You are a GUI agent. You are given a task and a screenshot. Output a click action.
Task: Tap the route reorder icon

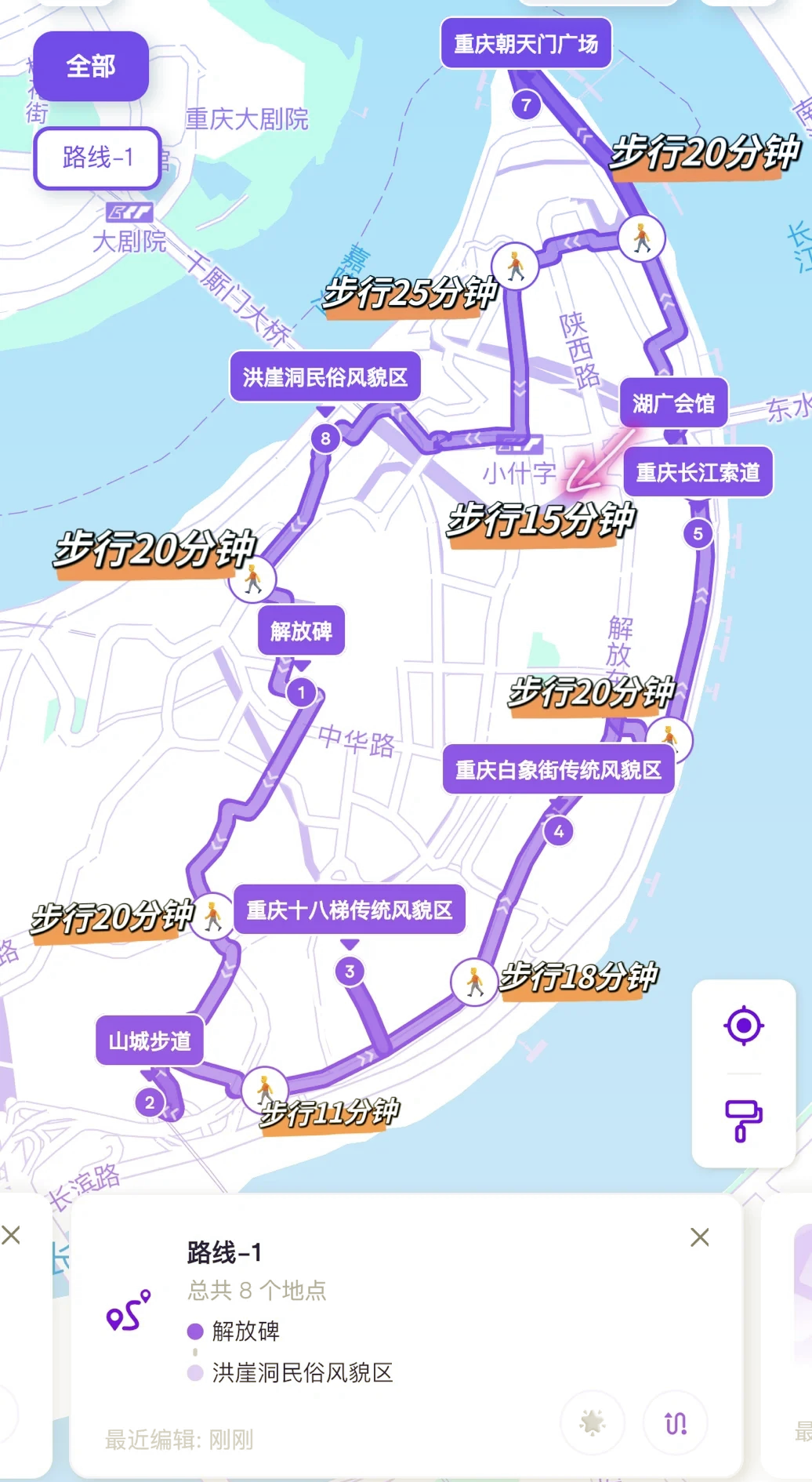(676, 1422)
